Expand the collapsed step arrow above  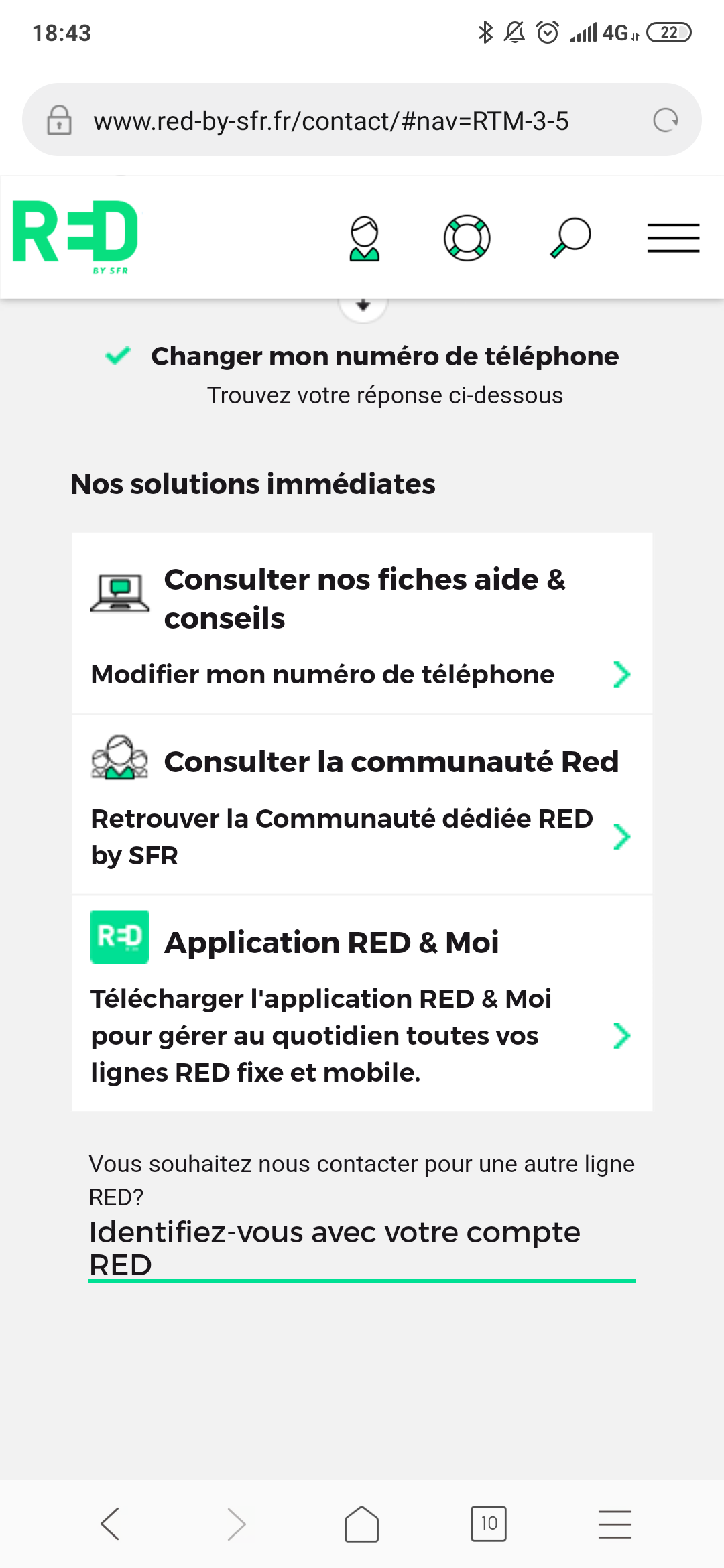click(x=363, y=306)
